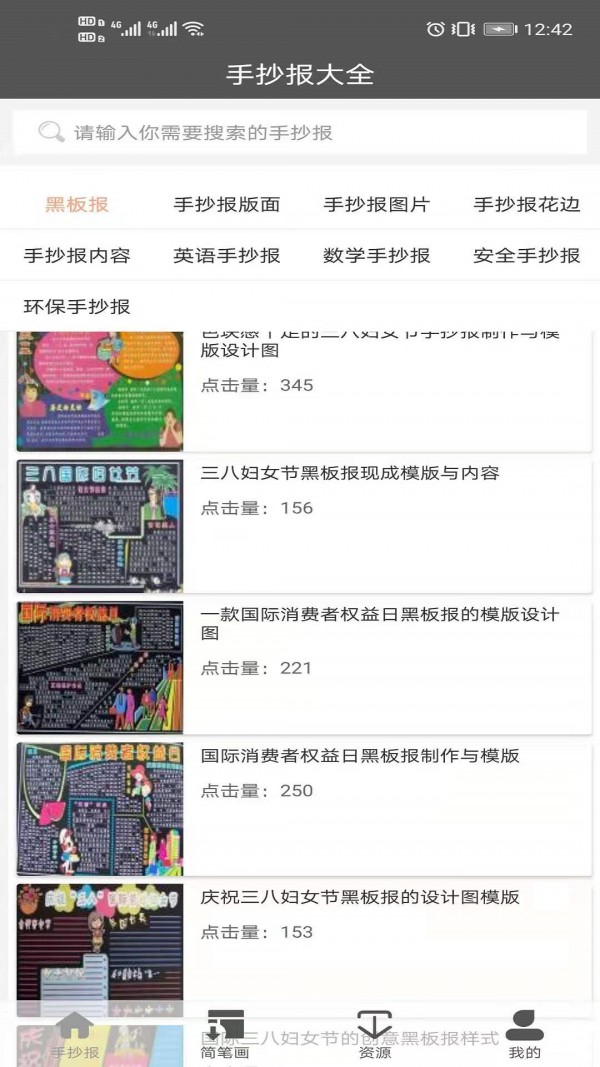600x1067 pixels.
Task: Open 一款国际消费者权益日黑板报的模版设计图 card
Action: (304, 667)
